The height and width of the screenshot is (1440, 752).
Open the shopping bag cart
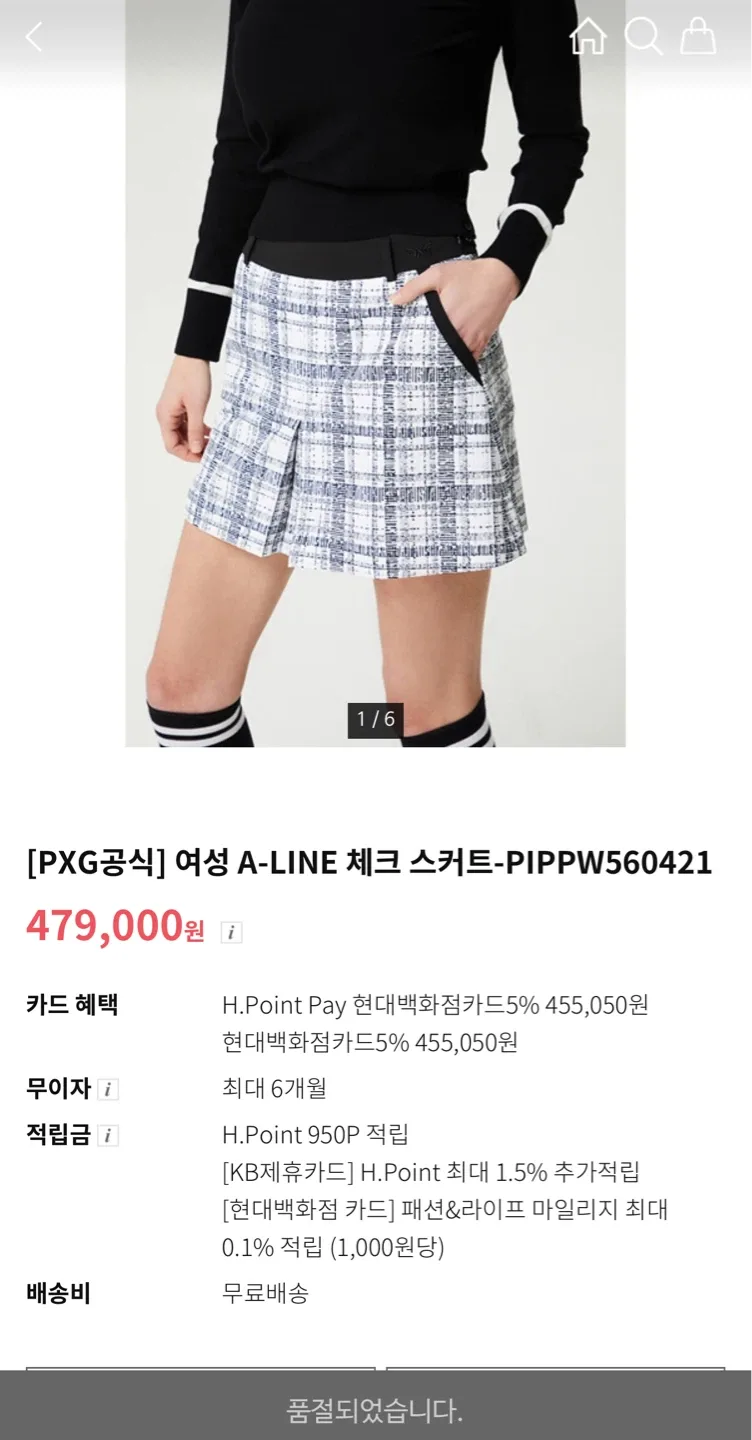coord(698,37)
